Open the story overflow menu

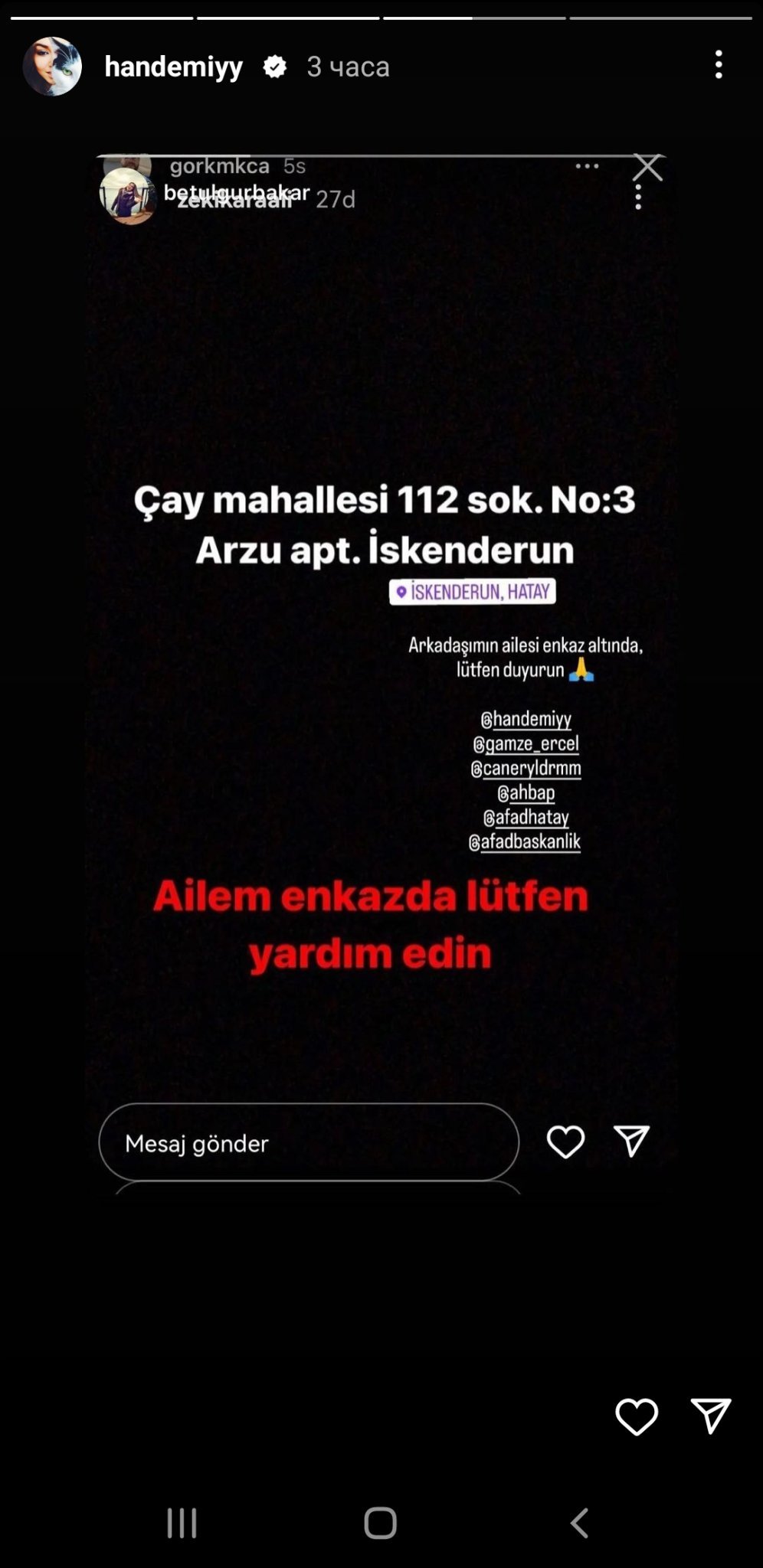click(718, 65)
